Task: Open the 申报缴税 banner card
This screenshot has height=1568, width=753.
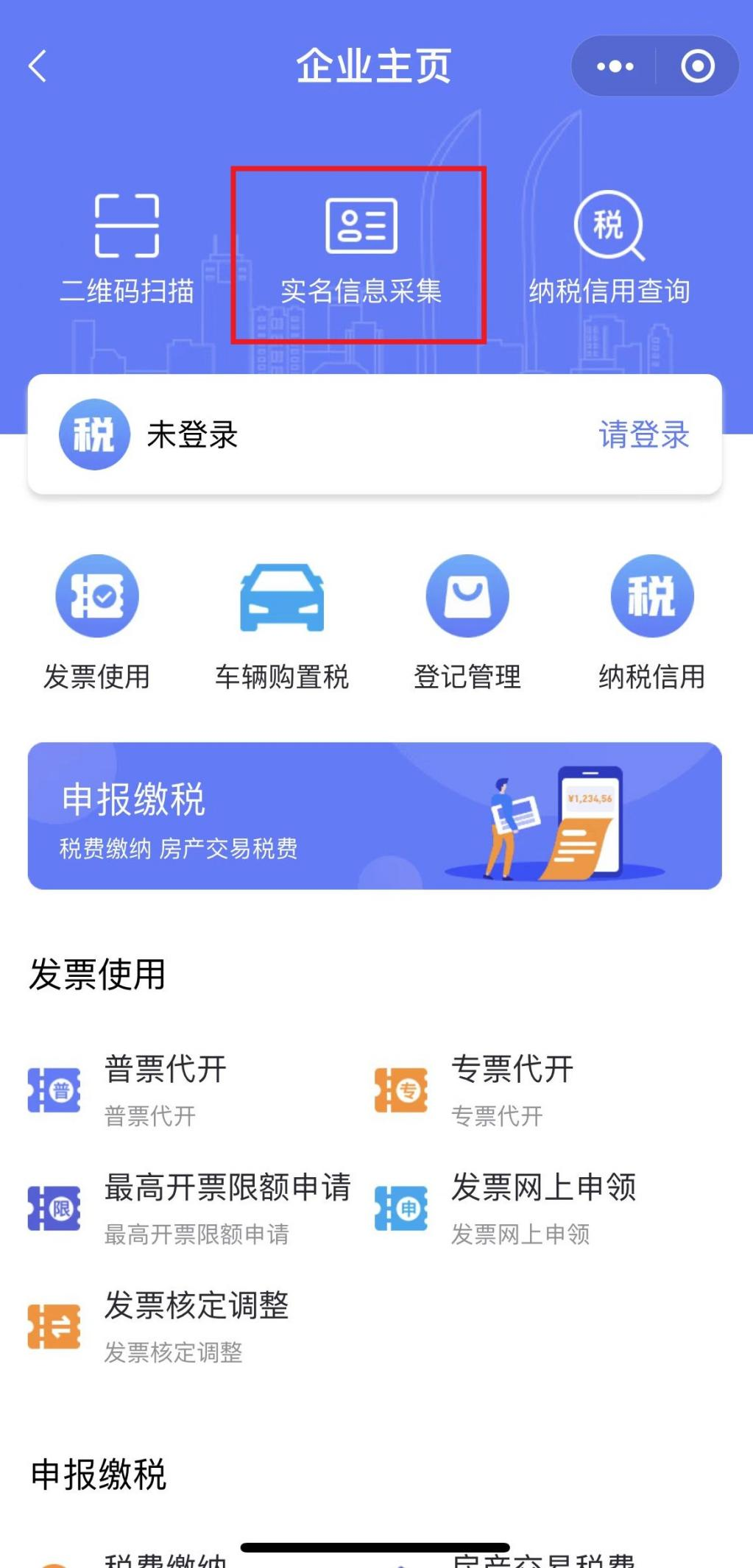Action: [375, 816]
